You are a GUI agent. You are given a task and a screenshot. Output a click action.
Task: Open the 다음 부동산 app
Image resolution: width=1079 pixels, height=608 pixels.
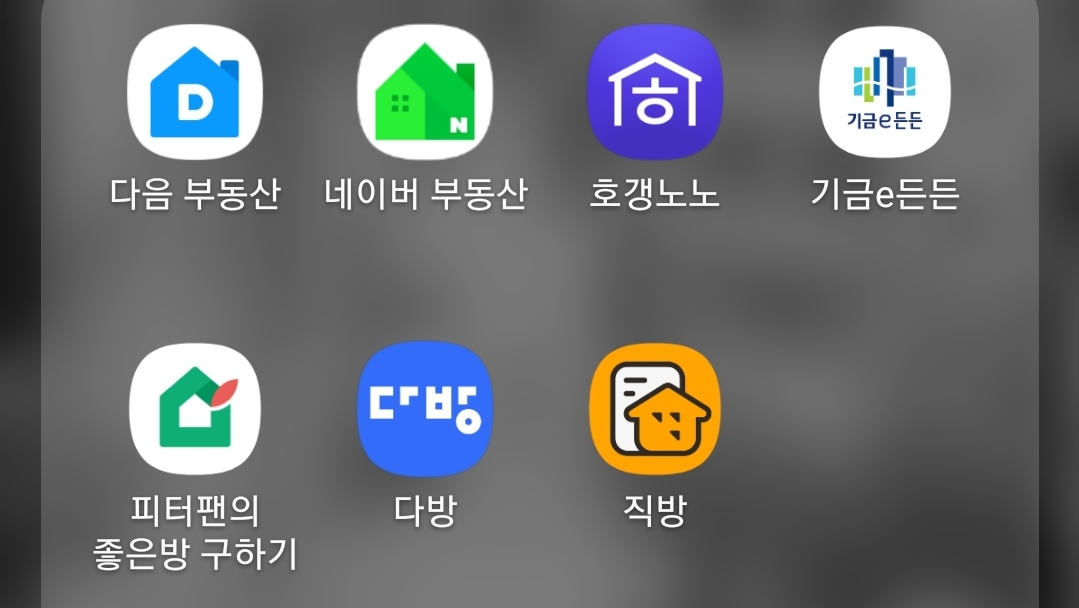195,93
